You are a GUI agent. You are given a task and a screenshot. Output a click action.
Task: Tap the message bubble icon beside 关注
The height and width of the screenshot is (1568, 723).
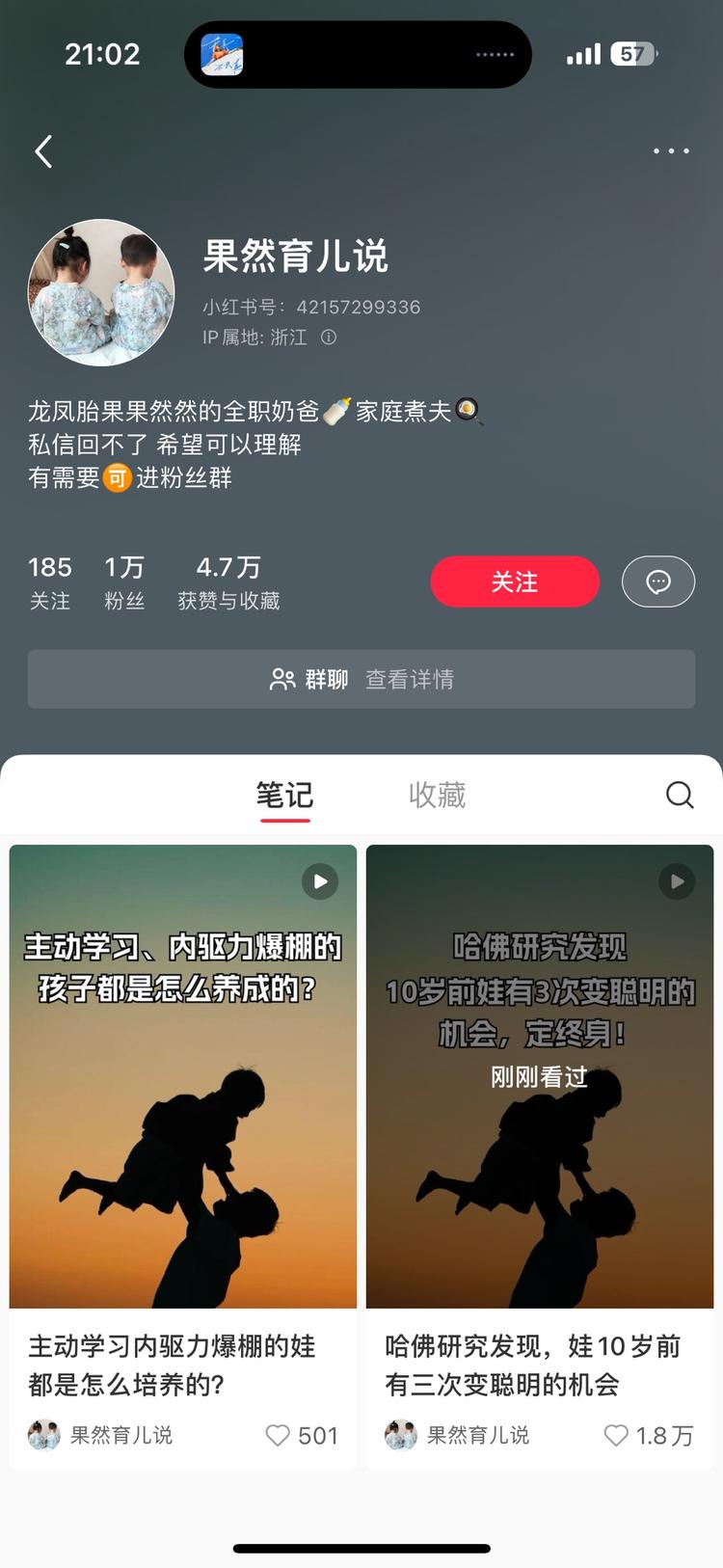[658, 581]
